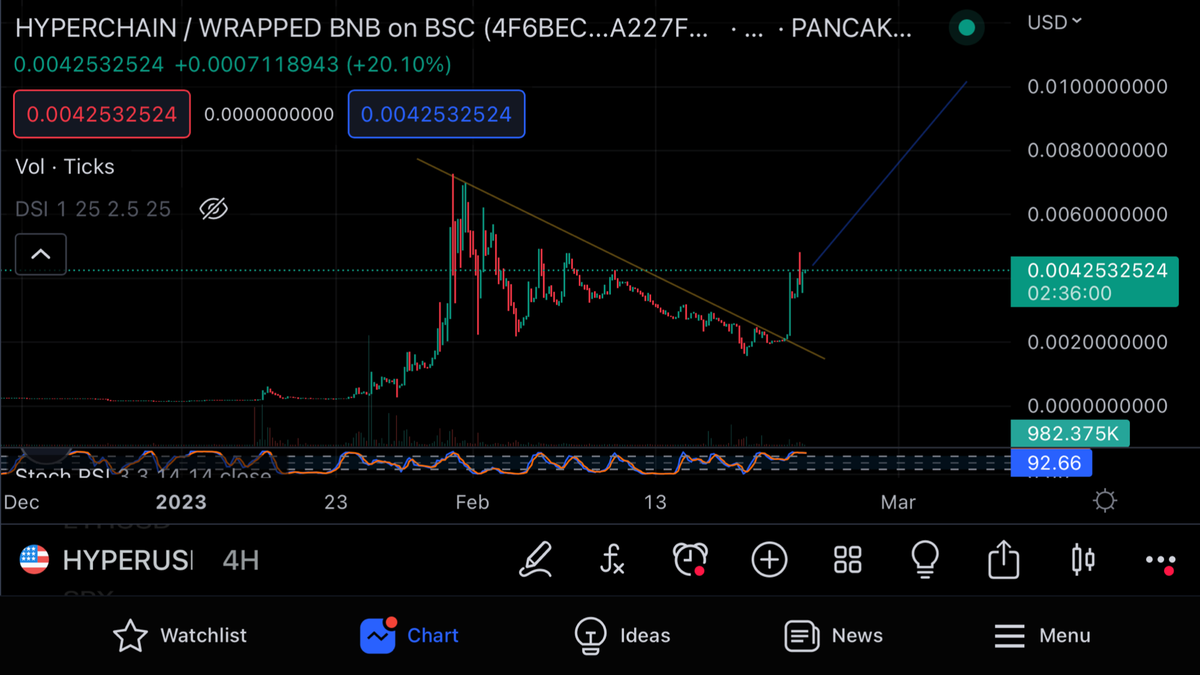Tap the red sell price button
Viewport: 1200px width, 675px height.
tap(102, 114)
